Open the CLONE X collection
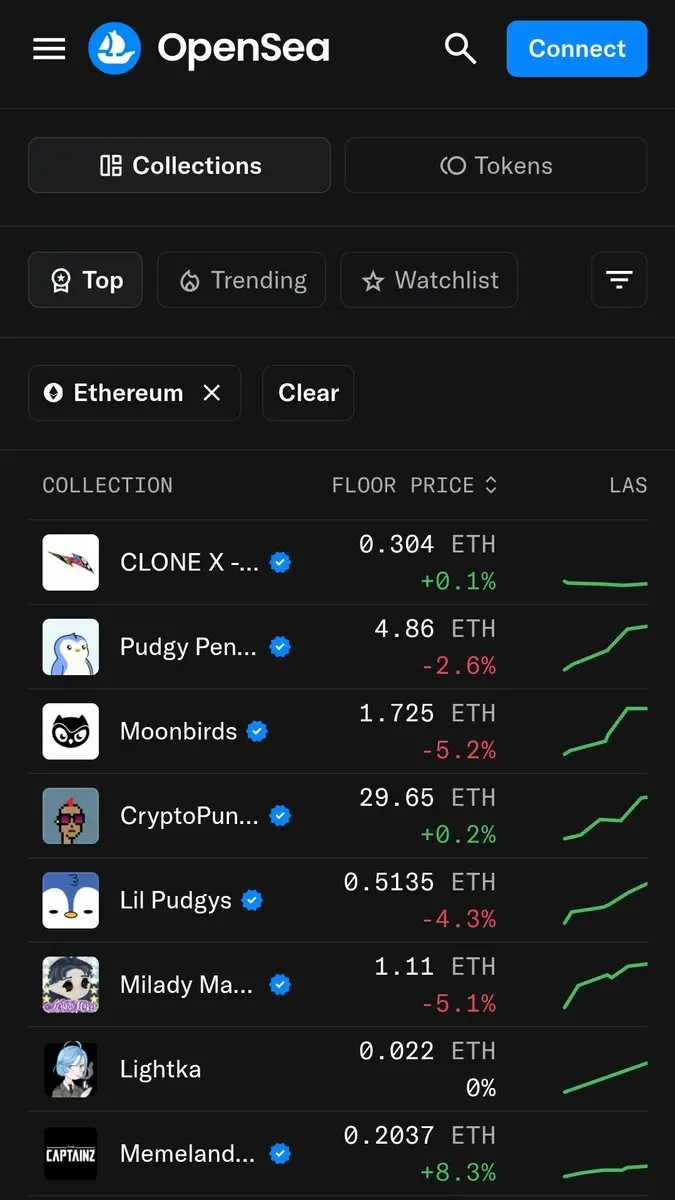Screen dimensions: 675x1200 click(x=338, y=562)
